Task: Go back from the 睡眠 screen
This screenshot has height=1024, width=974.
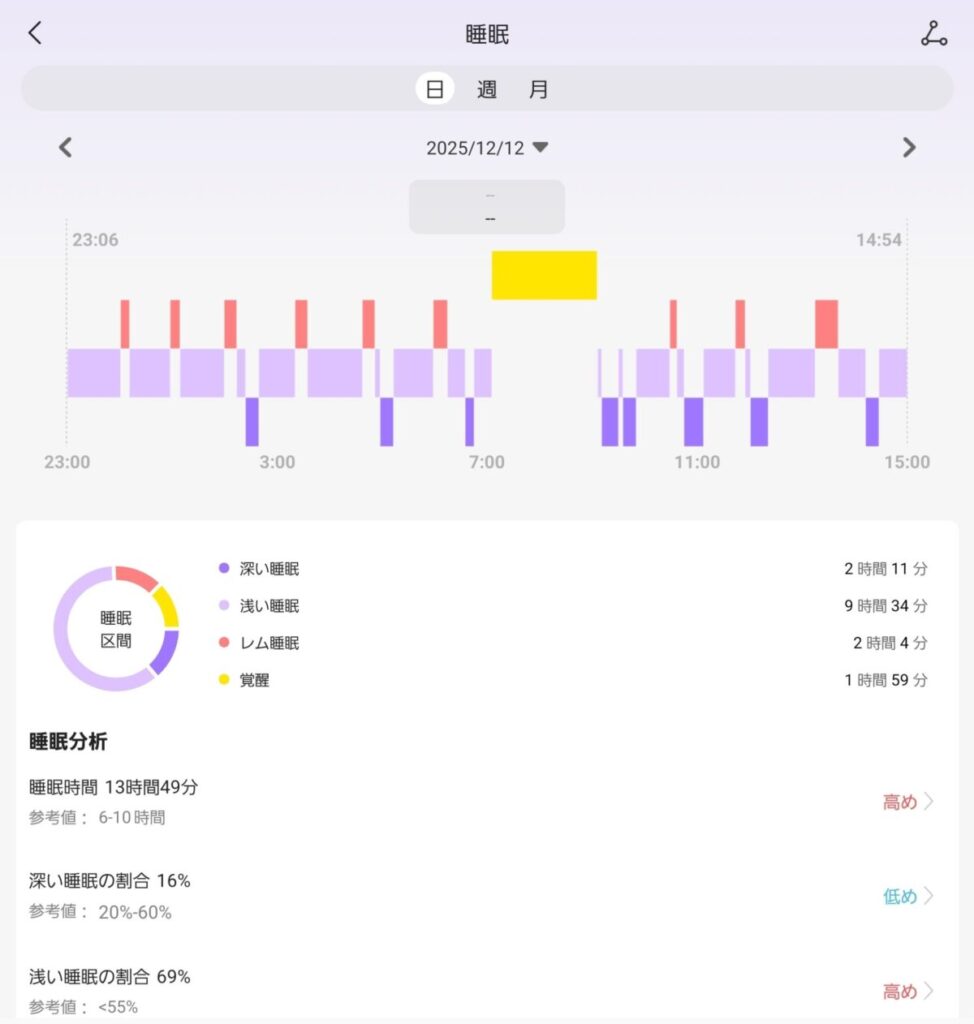Action: [x=35, y=33]
